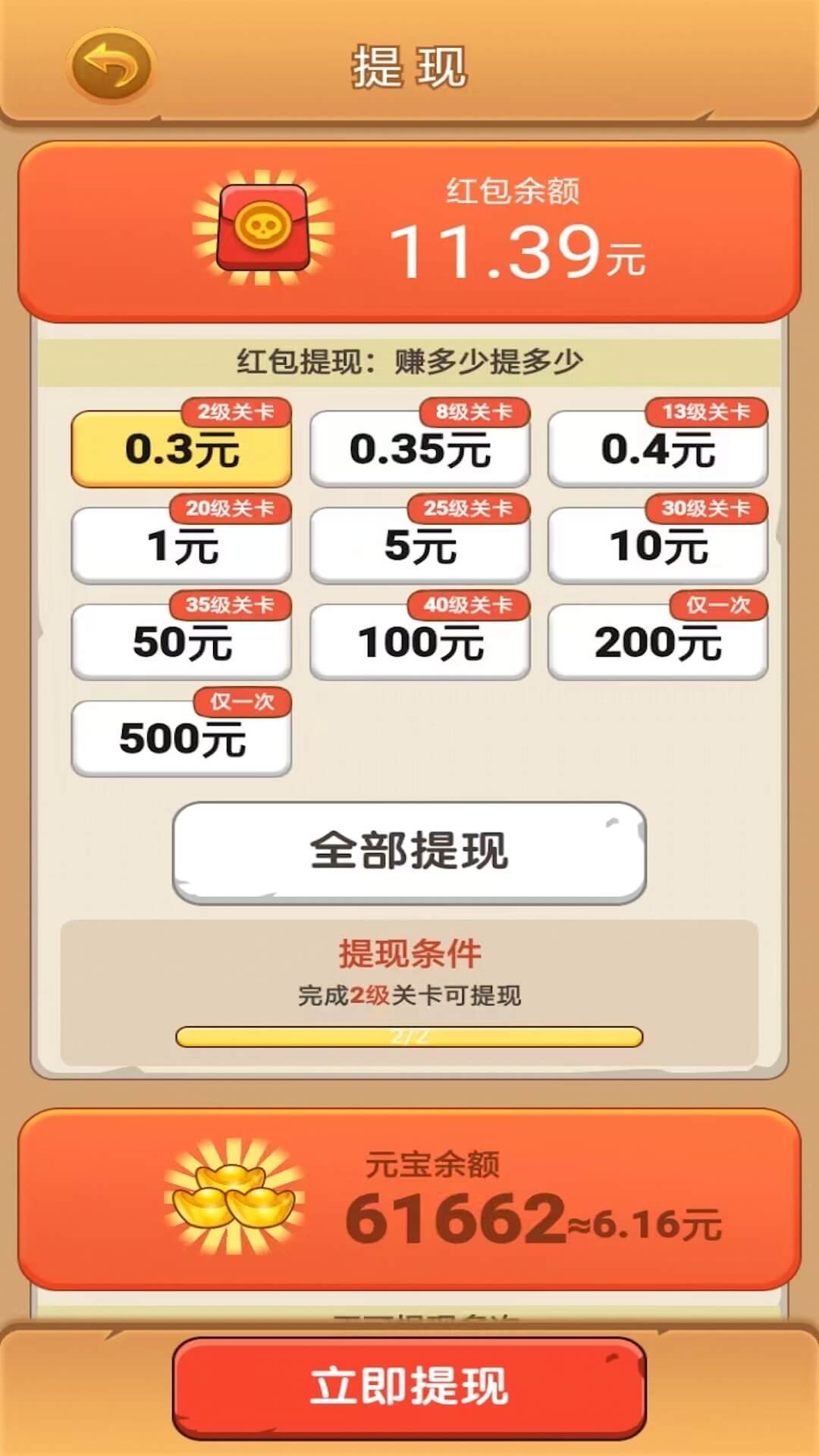Select the 50元 withdrawal amount

coord(181,642)
